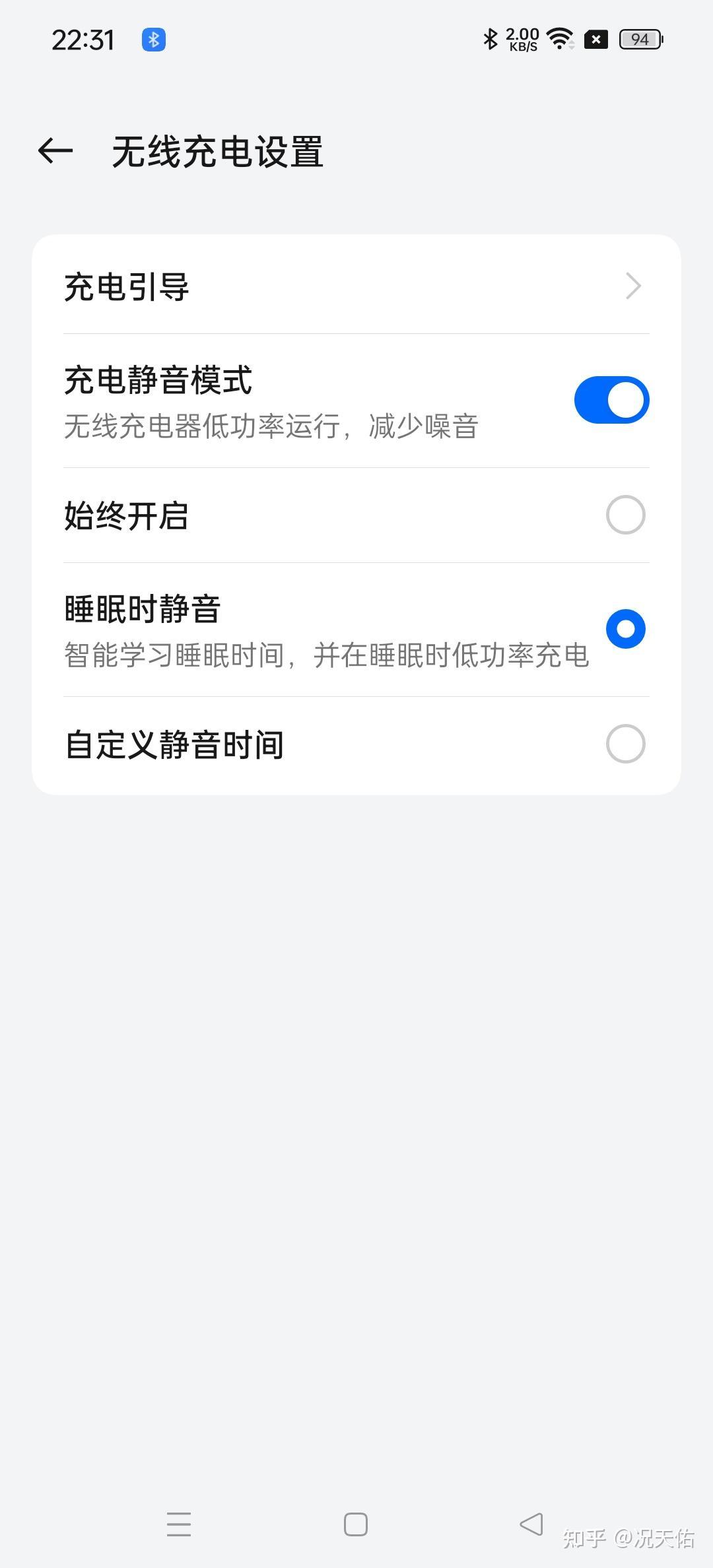Screen dimensions: 713x1568
Task: Choose the 睡眠时静音 option
Action: (x=625, y=629)
